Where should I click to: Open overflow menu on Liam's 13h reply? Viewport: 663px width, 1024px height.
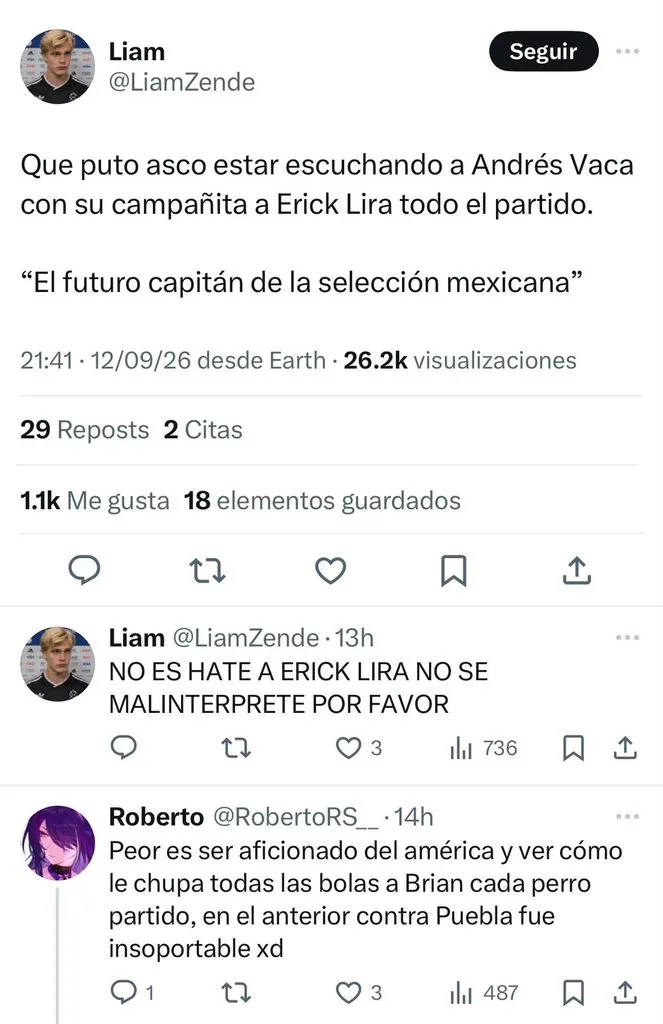pyautogui.click(x=627, y=637)
